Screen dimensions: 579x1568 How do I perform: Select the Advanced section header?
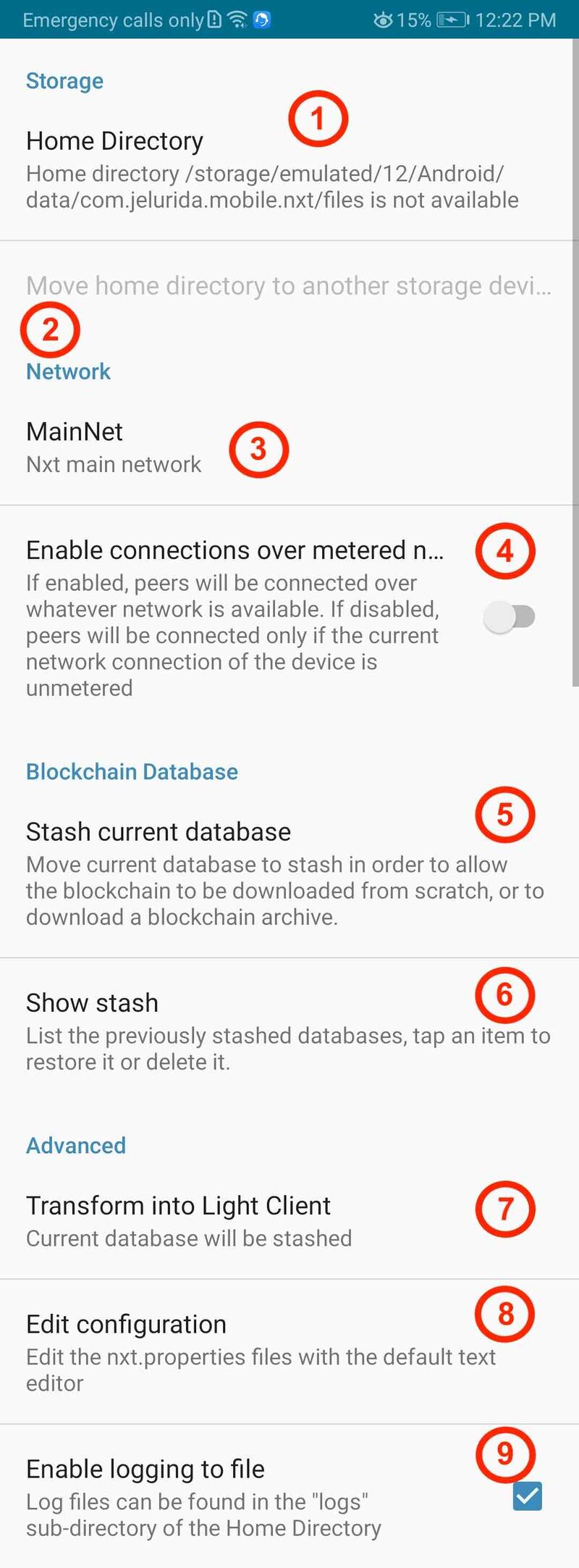(x=75, y=1146)
